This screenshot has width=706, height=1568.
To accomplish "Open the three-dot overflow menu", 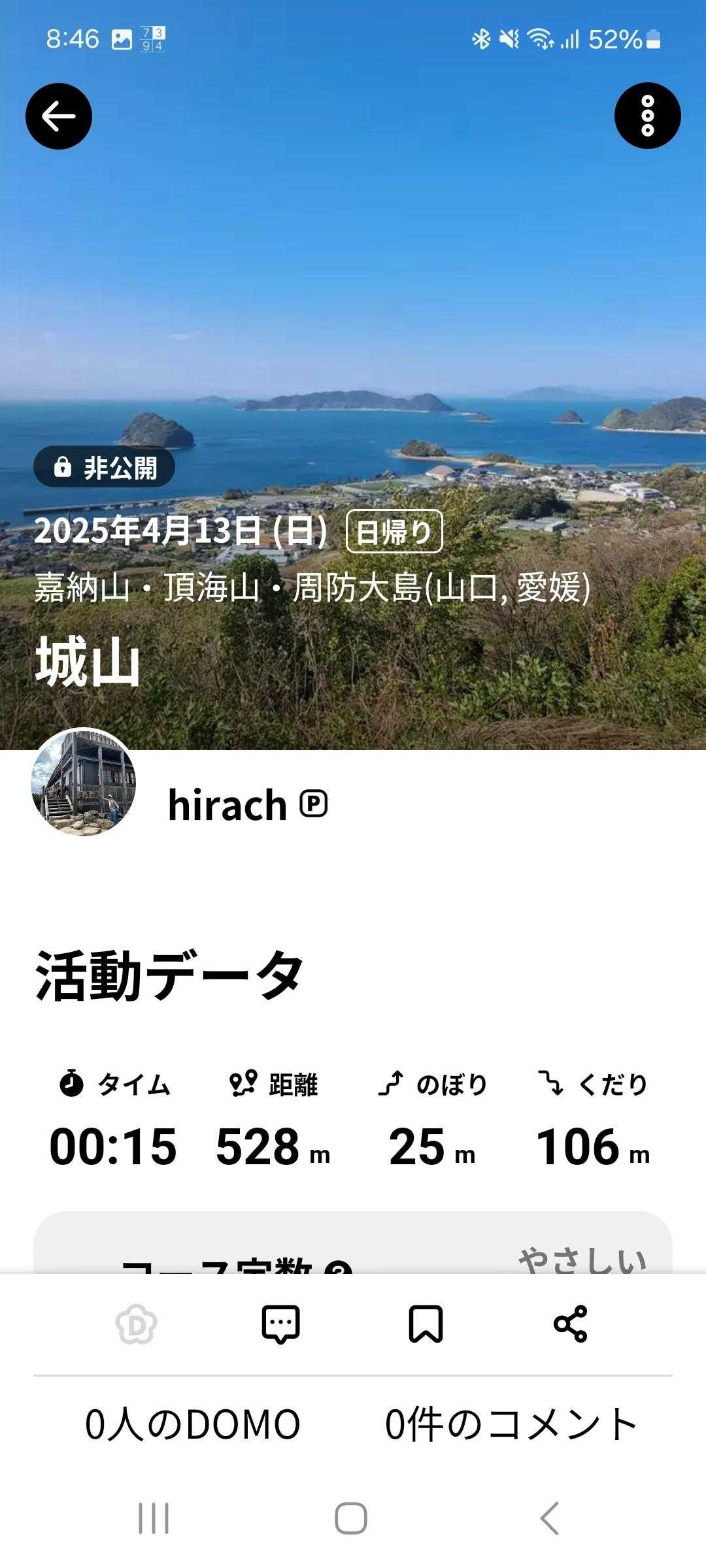I will click(x=647, y=116).
